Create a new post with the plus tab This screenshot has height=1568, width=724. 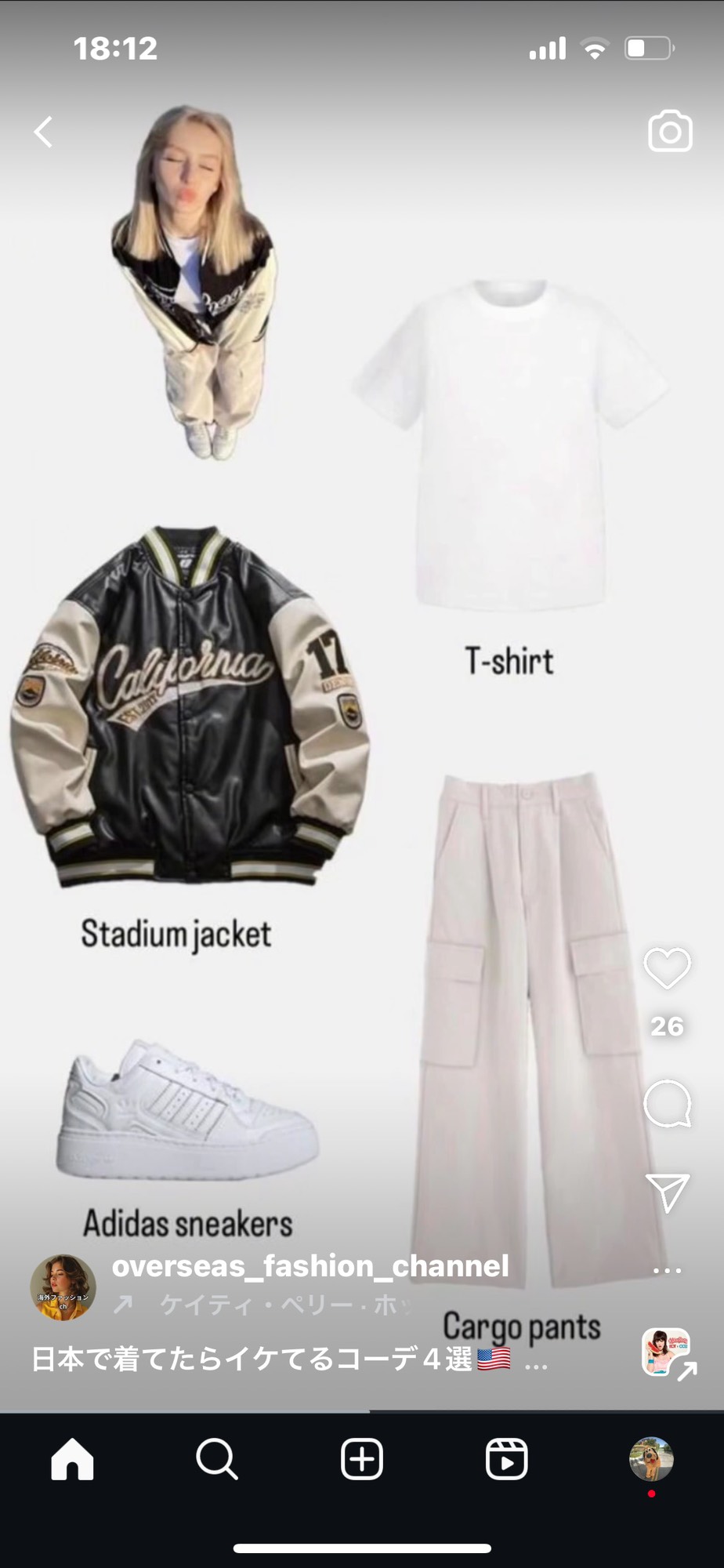click(362, 1460)
